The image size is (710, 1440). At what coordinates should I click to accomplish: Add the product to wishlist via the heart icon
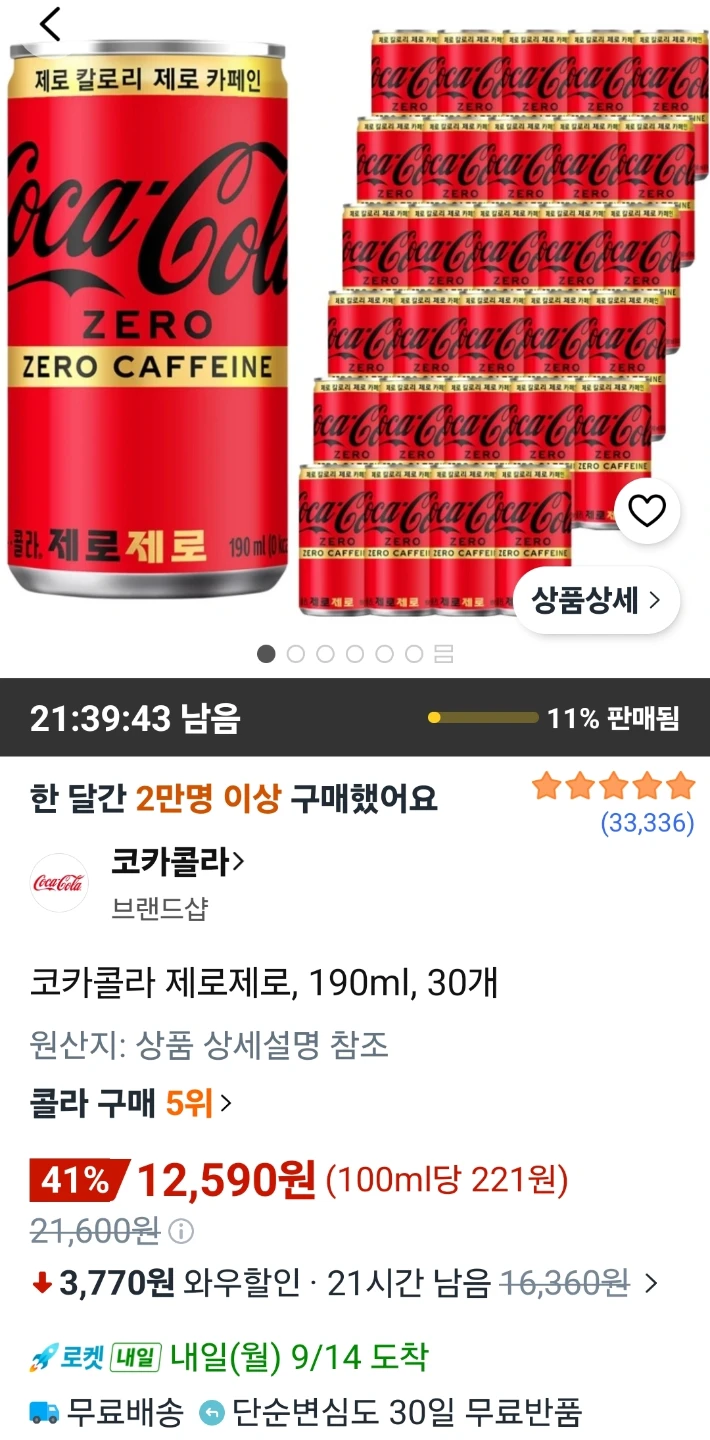point(647,511)
